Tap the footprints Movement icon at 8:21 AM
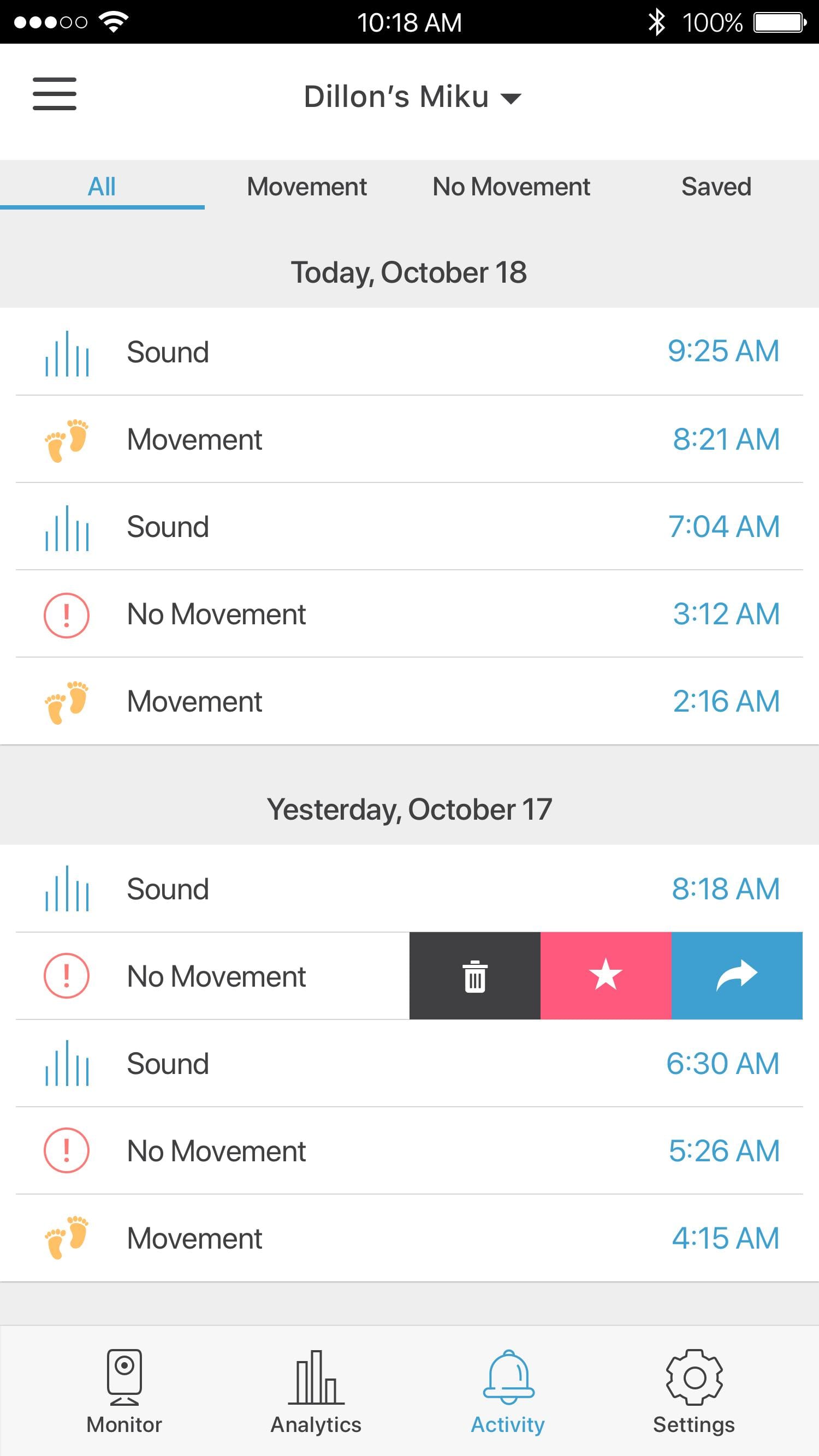Viewport: 819px width, 1456px height. [67, 439]
